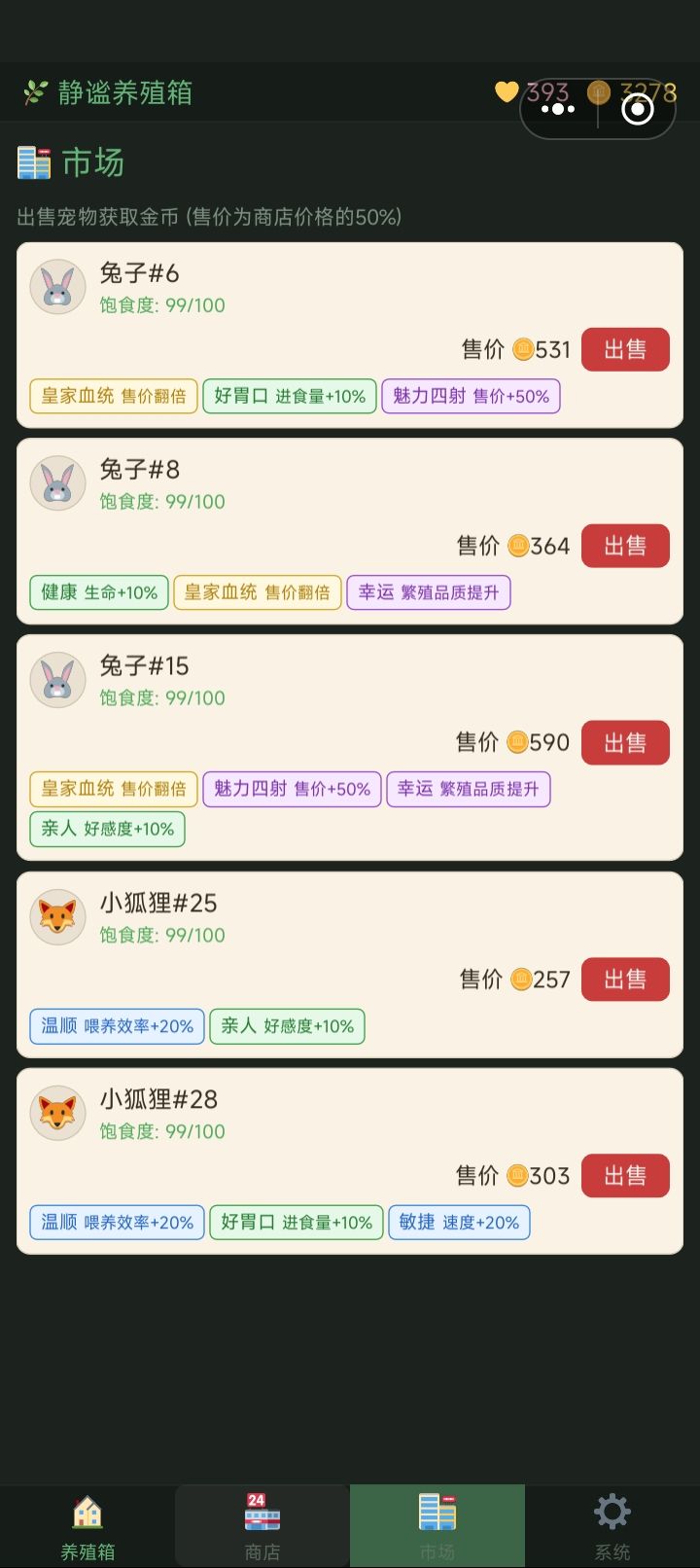Click the fox avatar of 小狐狸#25
The width and height of the screenshot is (700, 1568).
point(57,916)
